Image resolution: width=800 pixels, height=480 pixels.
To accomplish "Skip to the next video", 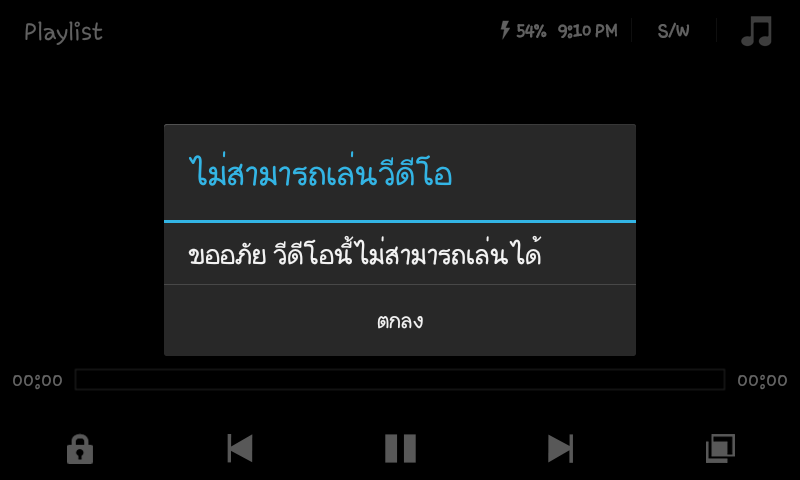I will pyautogui.click(x=560, y=448).
